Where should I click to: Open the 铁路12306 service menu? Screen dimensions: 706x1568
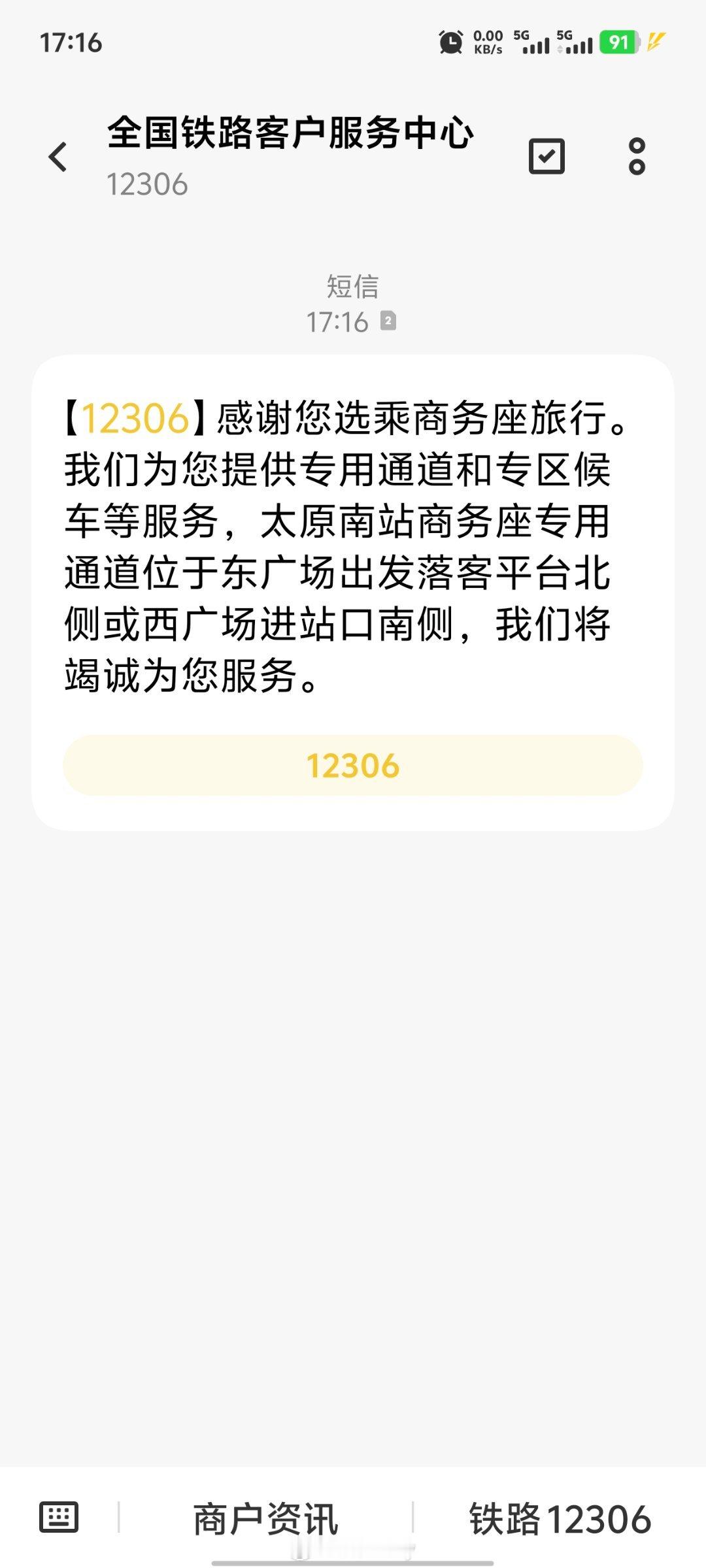(x=560, y=1518)
